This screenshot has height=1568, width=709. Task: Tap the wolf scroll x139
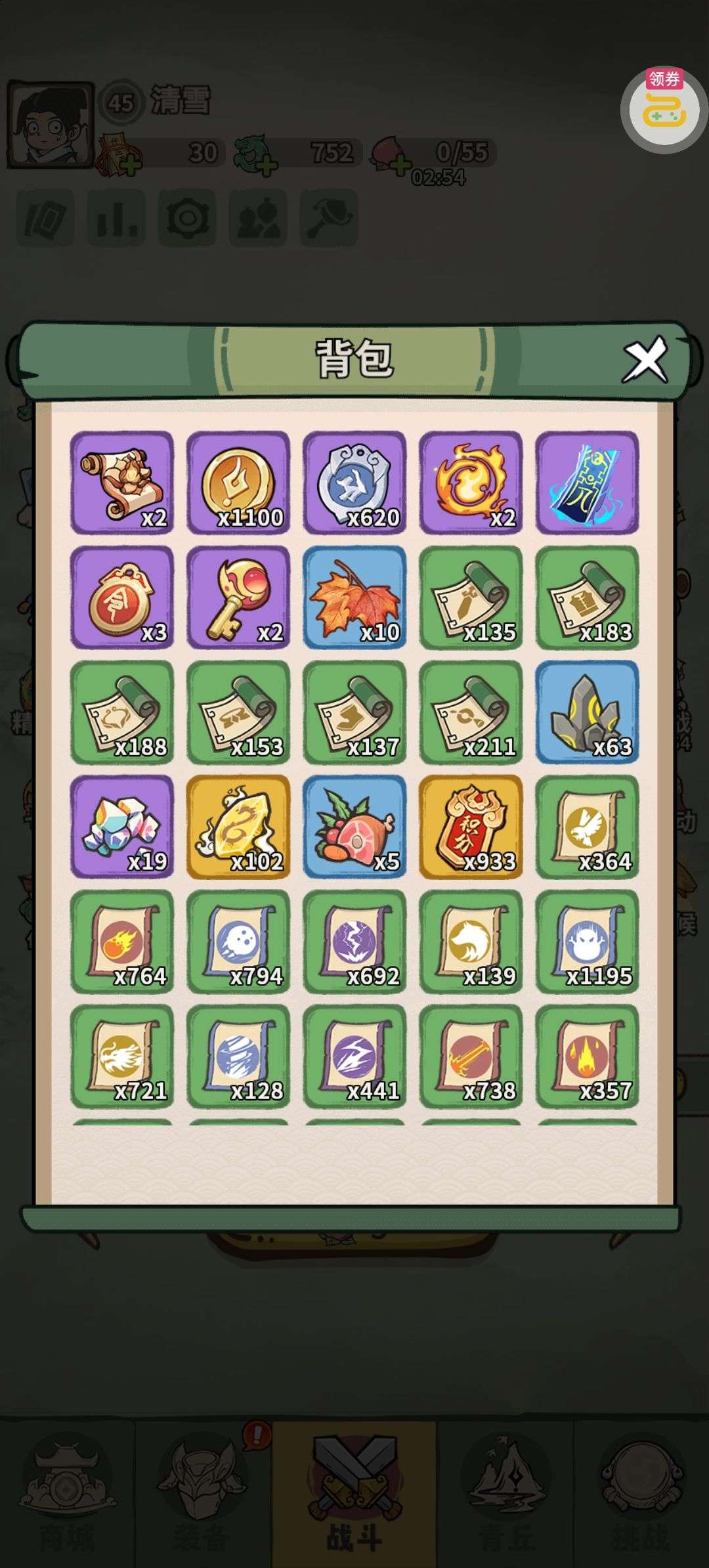click(471, 942)
